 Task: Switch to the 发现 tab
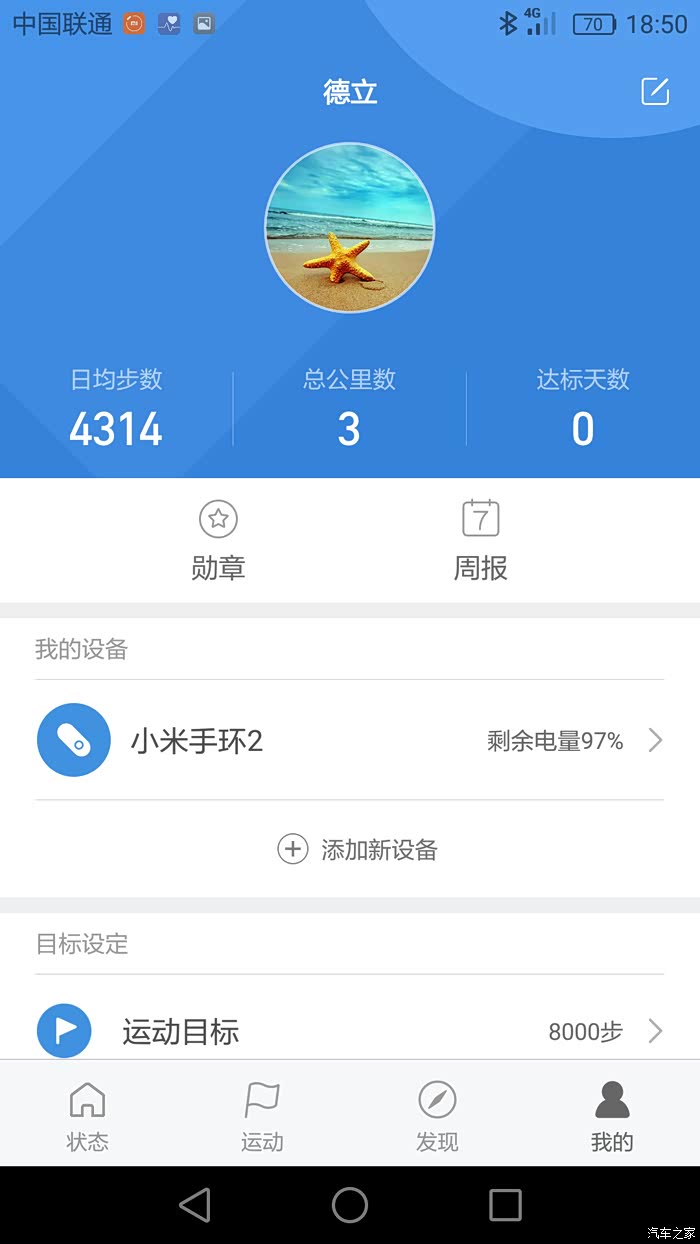click(437, 1114)
